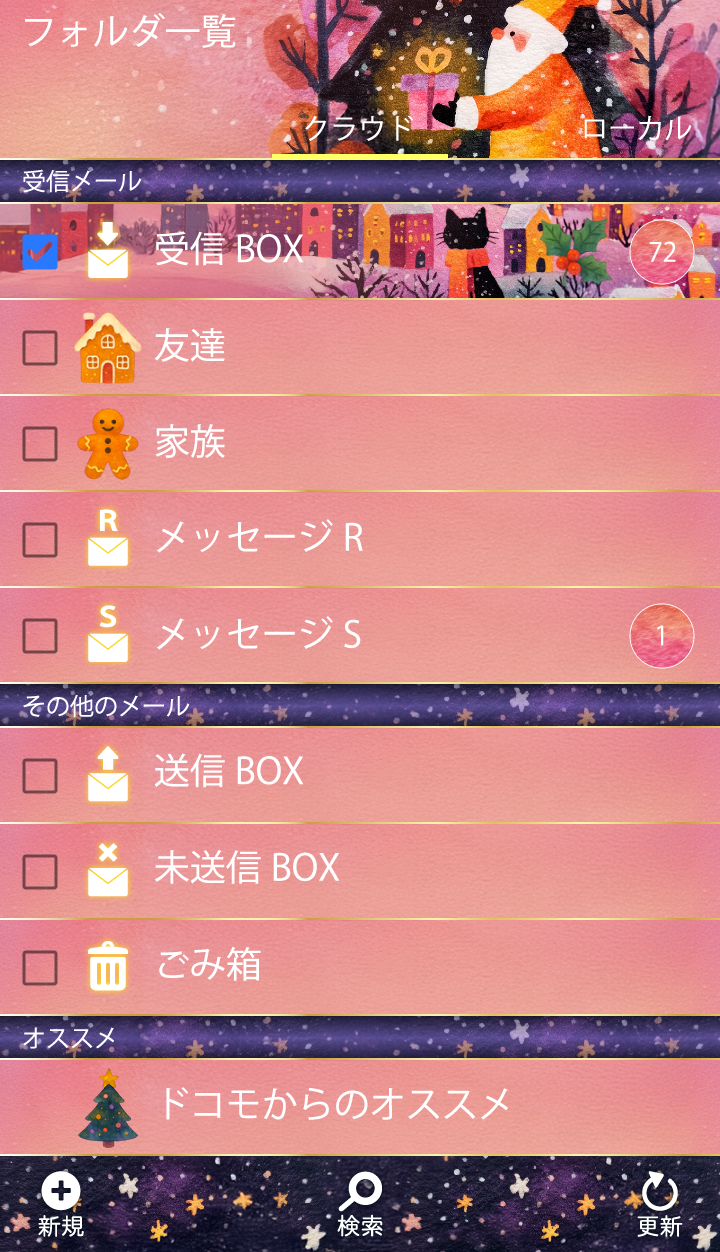Screen dimensions: 720x1252
Task: Check the 未送信 BOX checkbox
Action: [x=40, y=872]
